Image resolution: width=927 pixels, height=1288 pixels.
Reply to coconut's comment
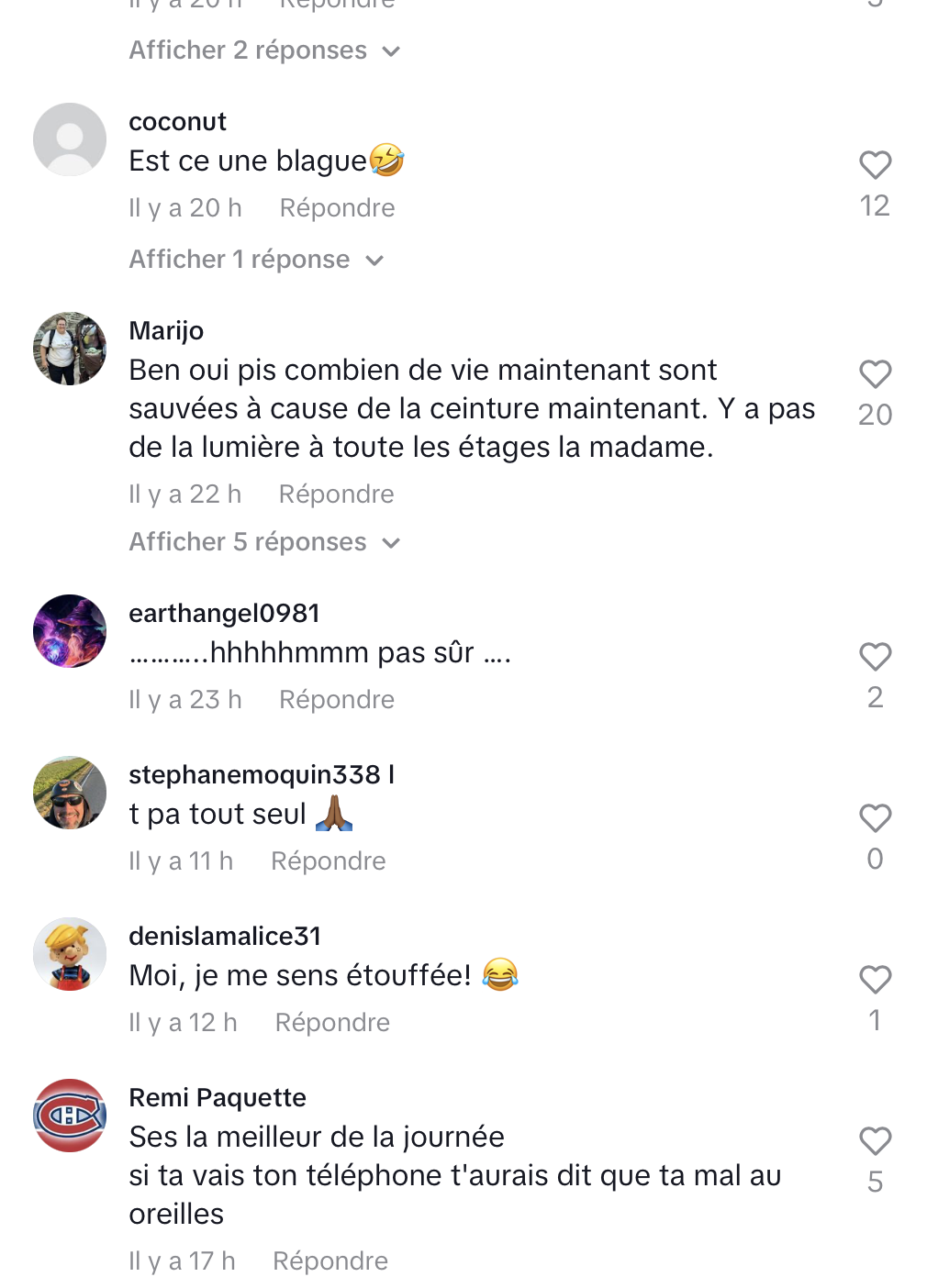tap(337, 208)
